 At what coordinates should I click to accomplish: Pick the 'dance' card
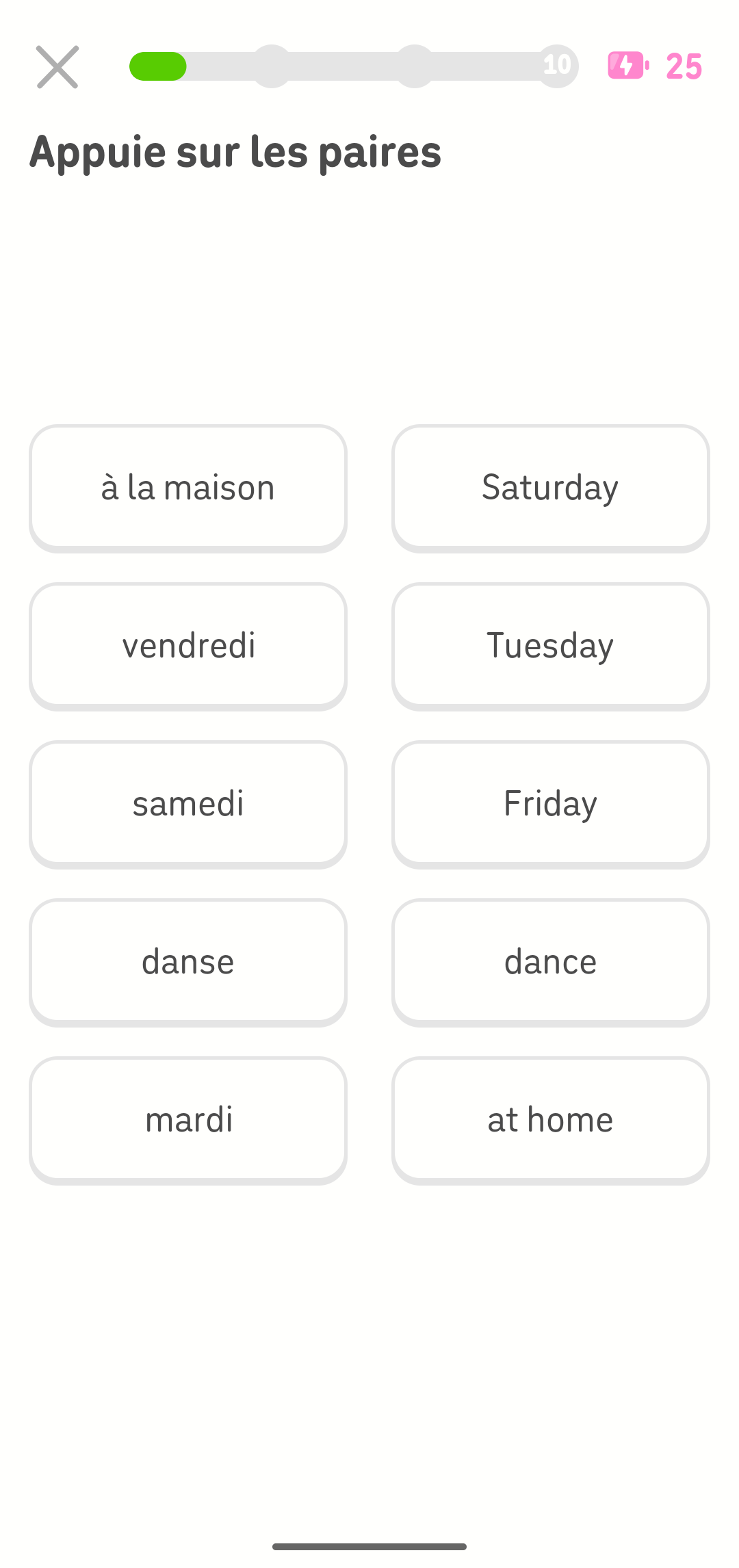[x=550, y=961]
